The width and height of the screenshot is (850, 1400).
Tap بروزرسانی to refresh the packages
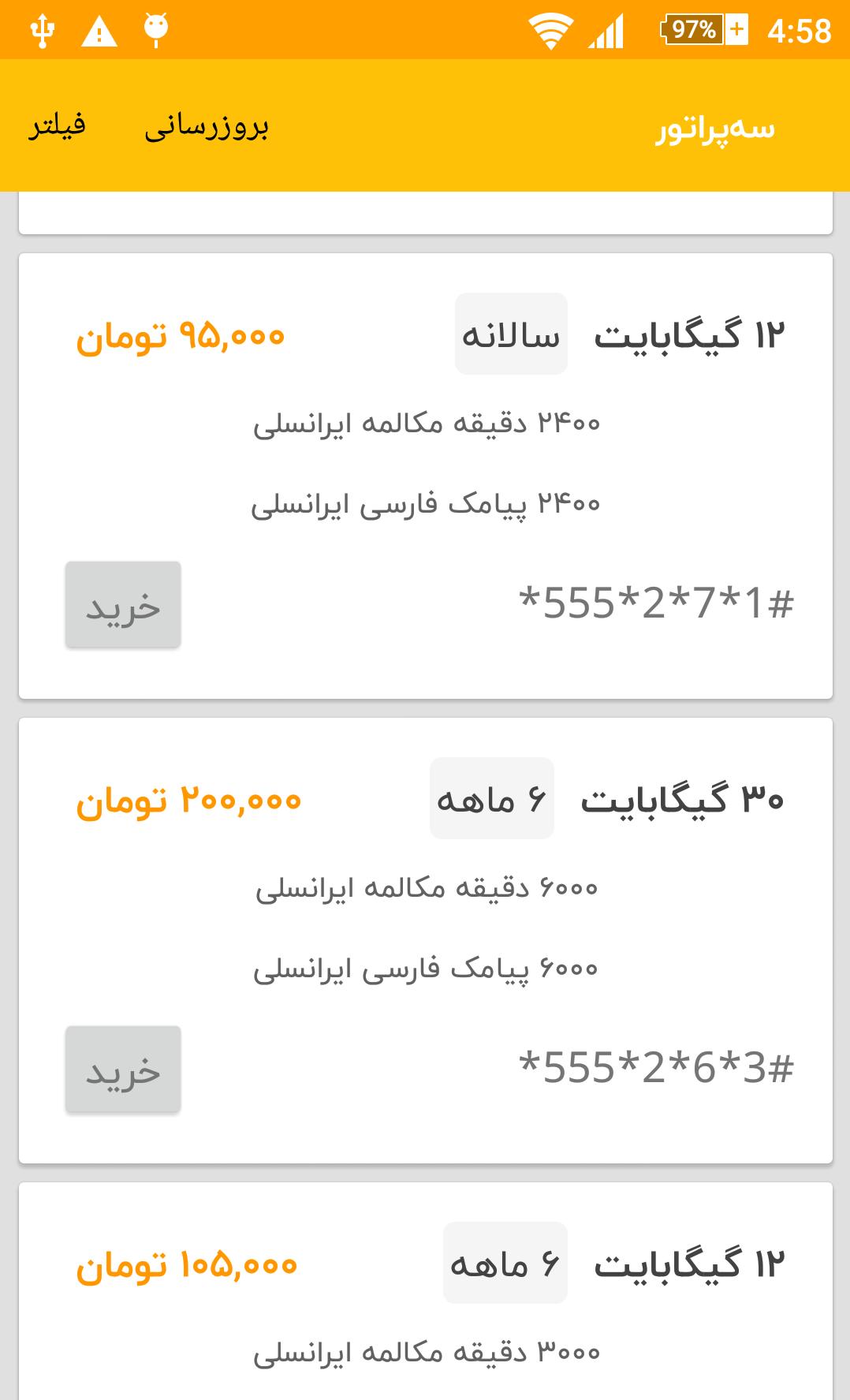coord(207,126)
